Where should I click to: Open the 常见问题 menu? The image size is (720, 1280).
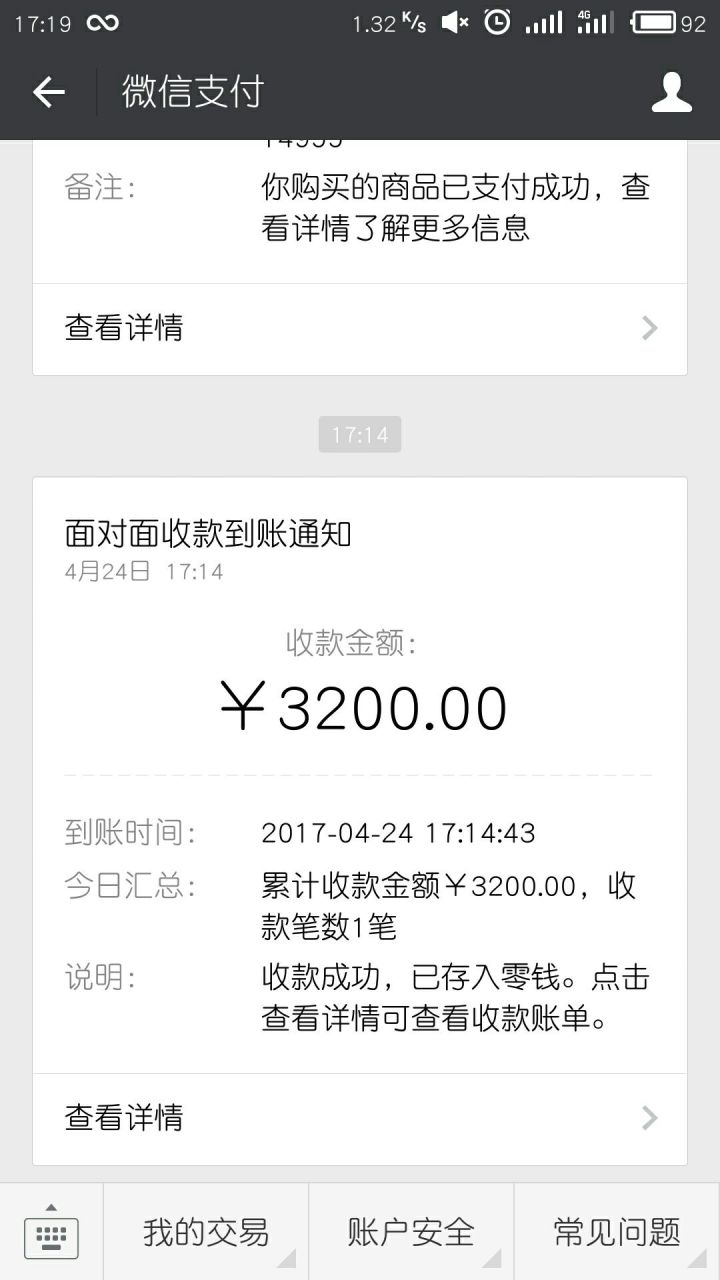point(616,1232)
